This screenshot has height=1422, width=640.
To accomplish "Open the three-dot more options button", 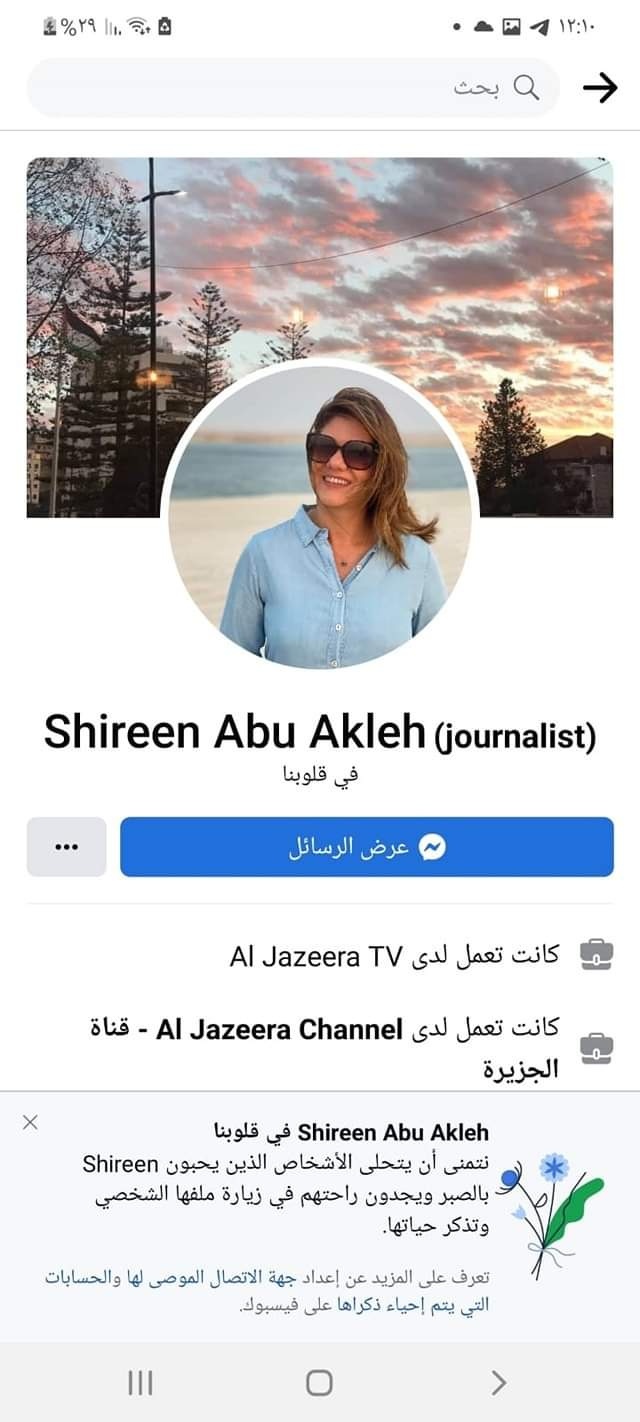I will (x=66, y=847).
